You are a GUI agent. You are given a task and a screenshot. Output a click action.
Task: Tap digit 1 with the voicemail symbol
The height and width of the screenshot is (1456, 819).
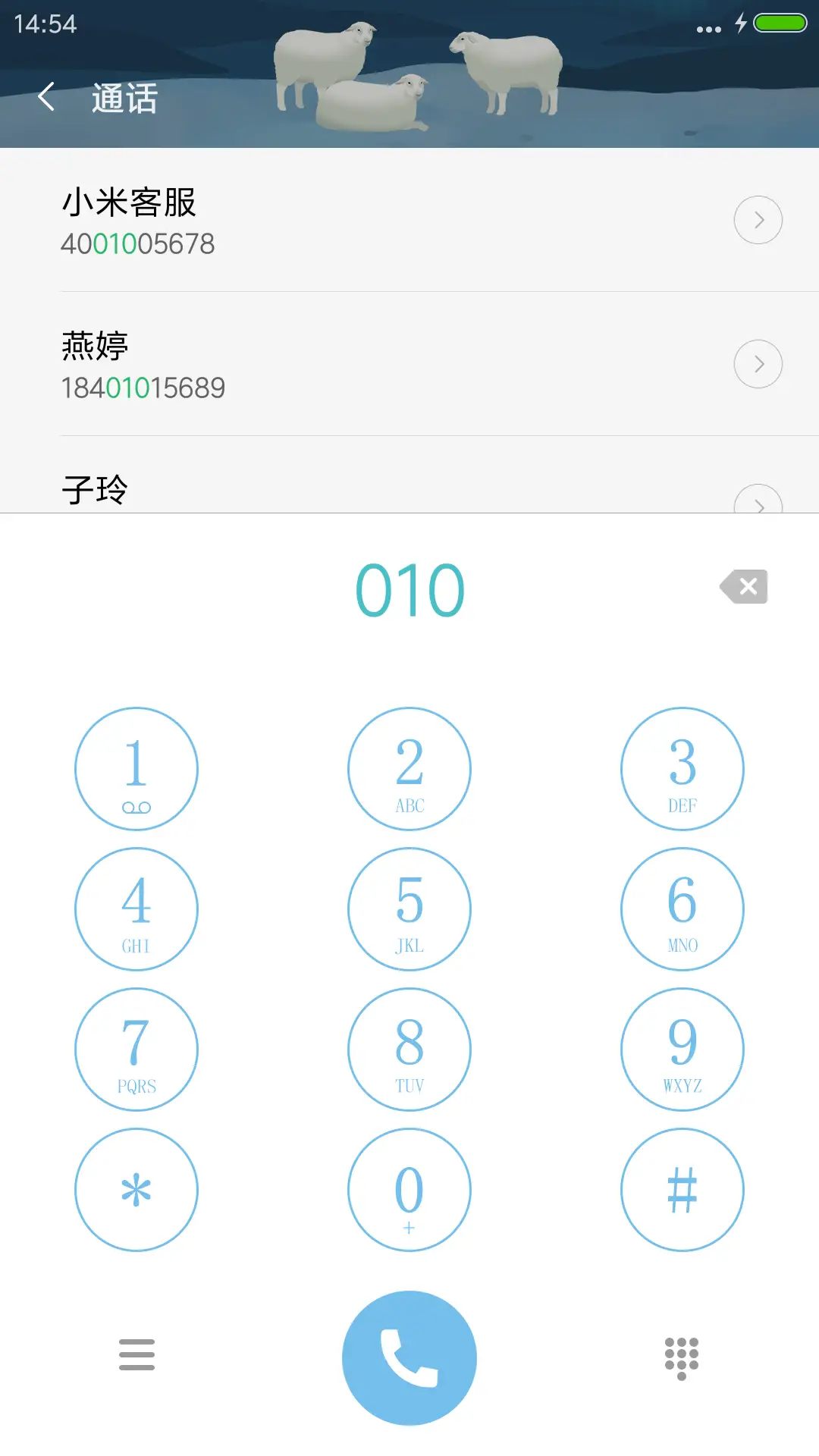tap(136, 768)
